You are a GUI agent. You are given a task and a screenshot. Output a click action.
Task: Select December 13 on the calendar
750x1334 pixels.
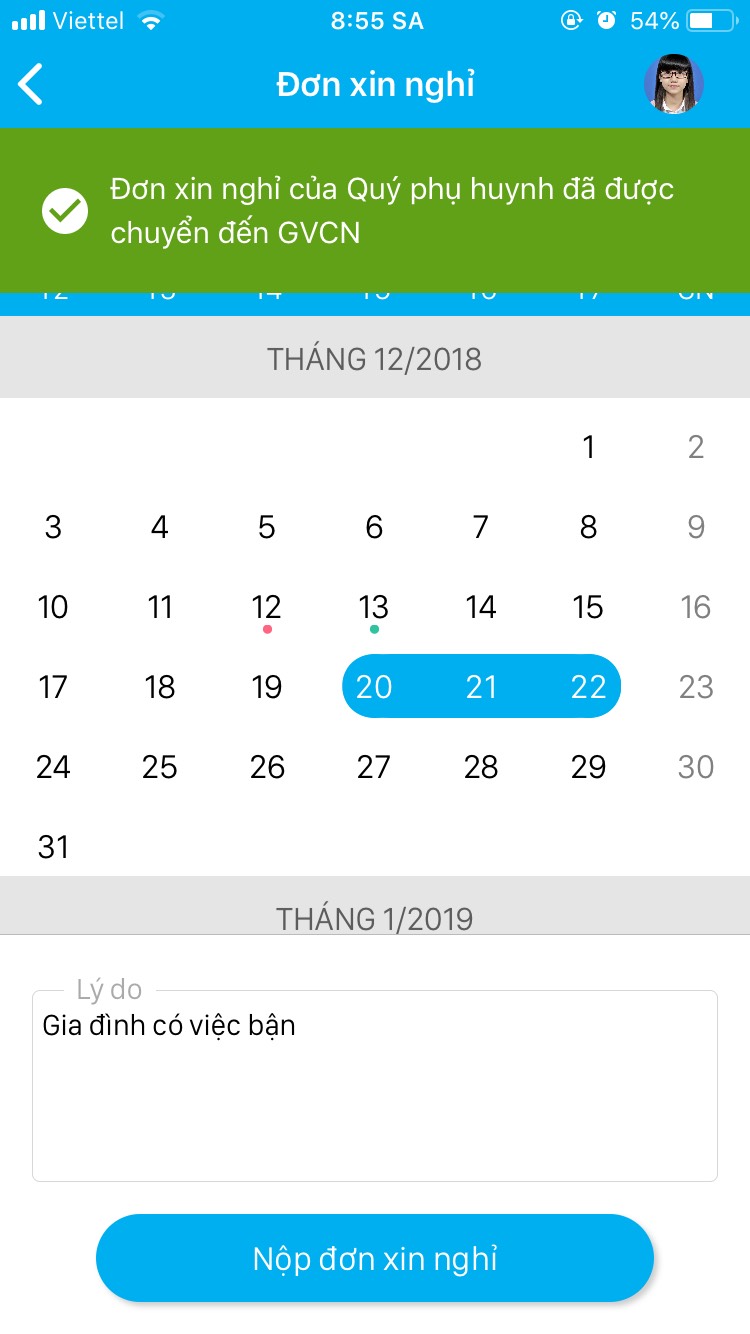(x=374, y=607)
